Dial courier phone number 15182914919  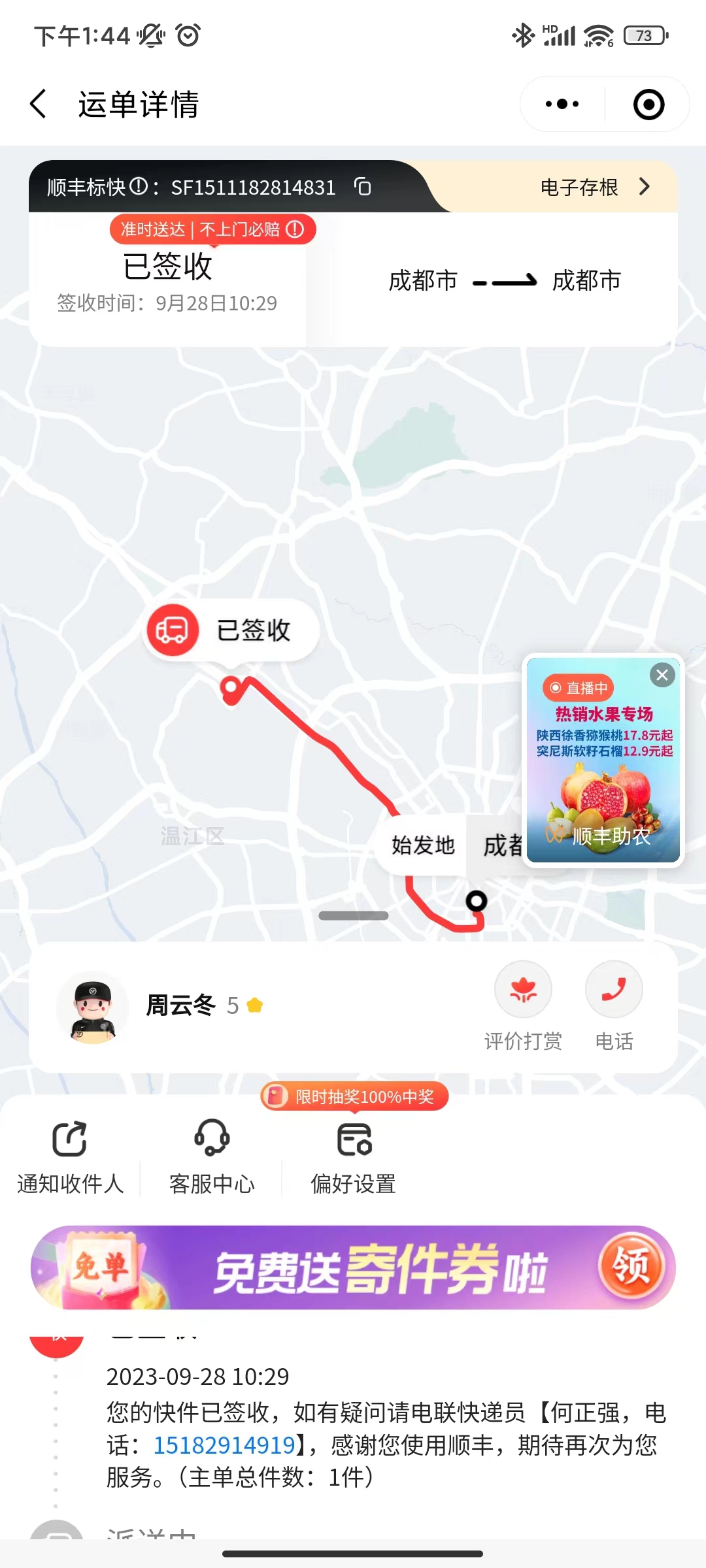224,1445
